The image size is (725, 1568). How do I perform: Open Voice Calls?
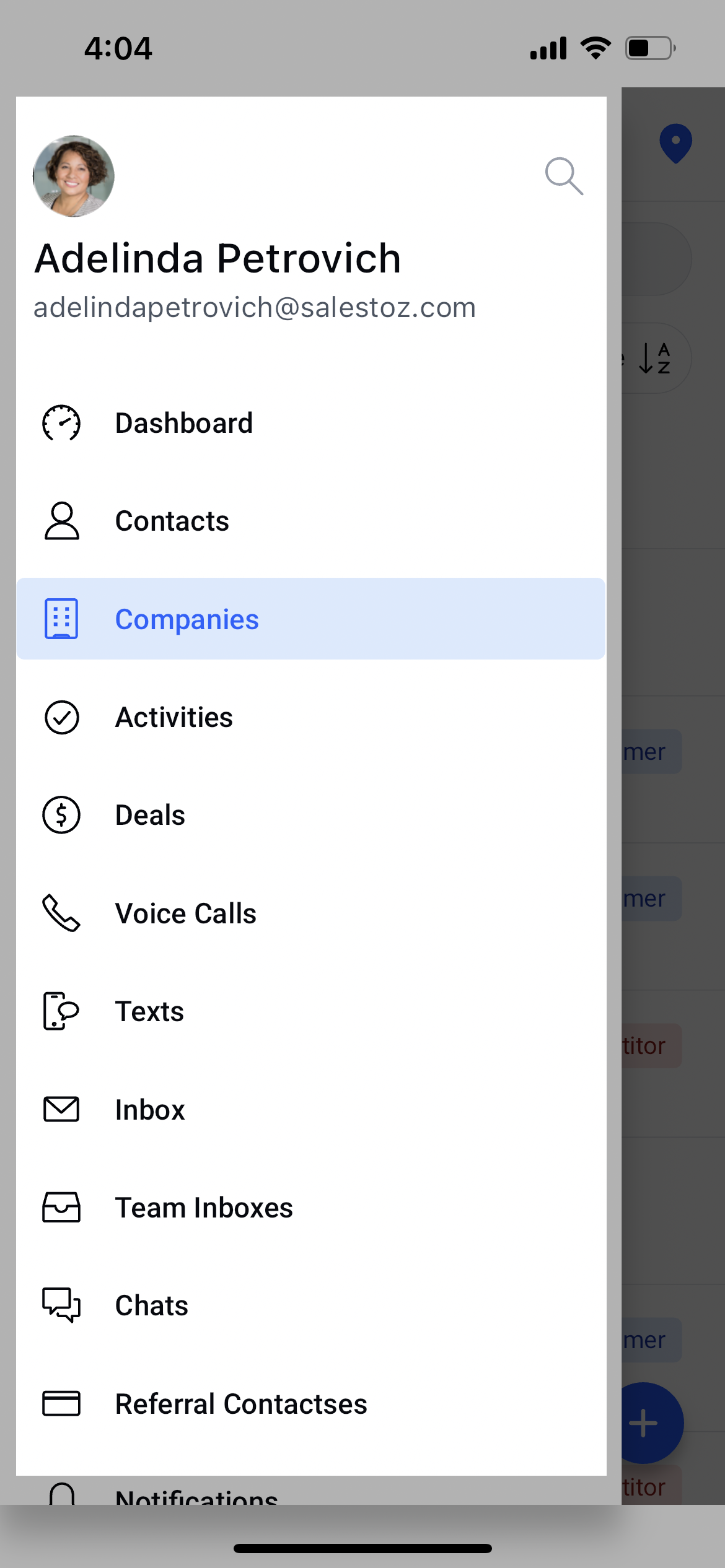pos(311,913)
